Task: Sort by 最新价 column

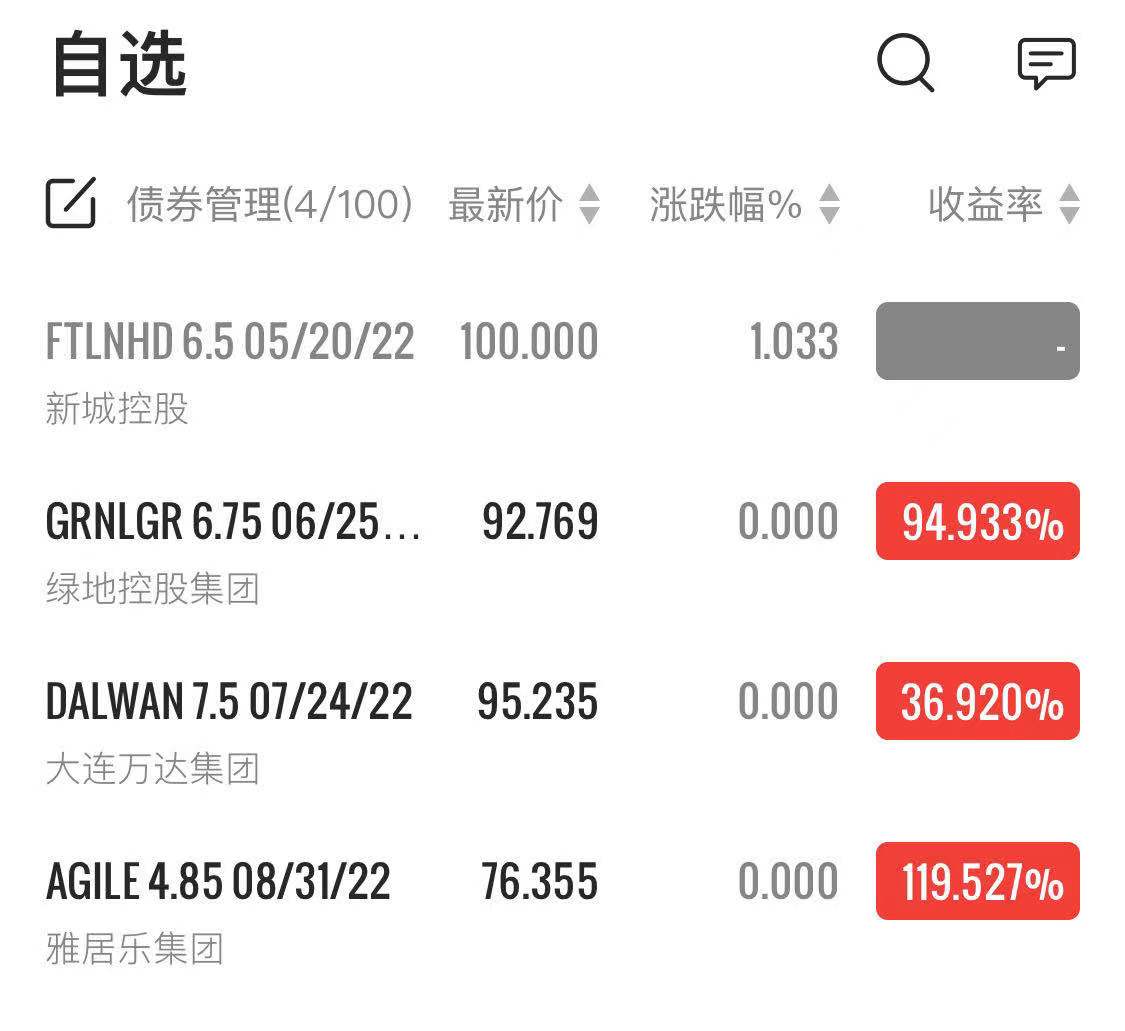Action: [x=523, y=205]
